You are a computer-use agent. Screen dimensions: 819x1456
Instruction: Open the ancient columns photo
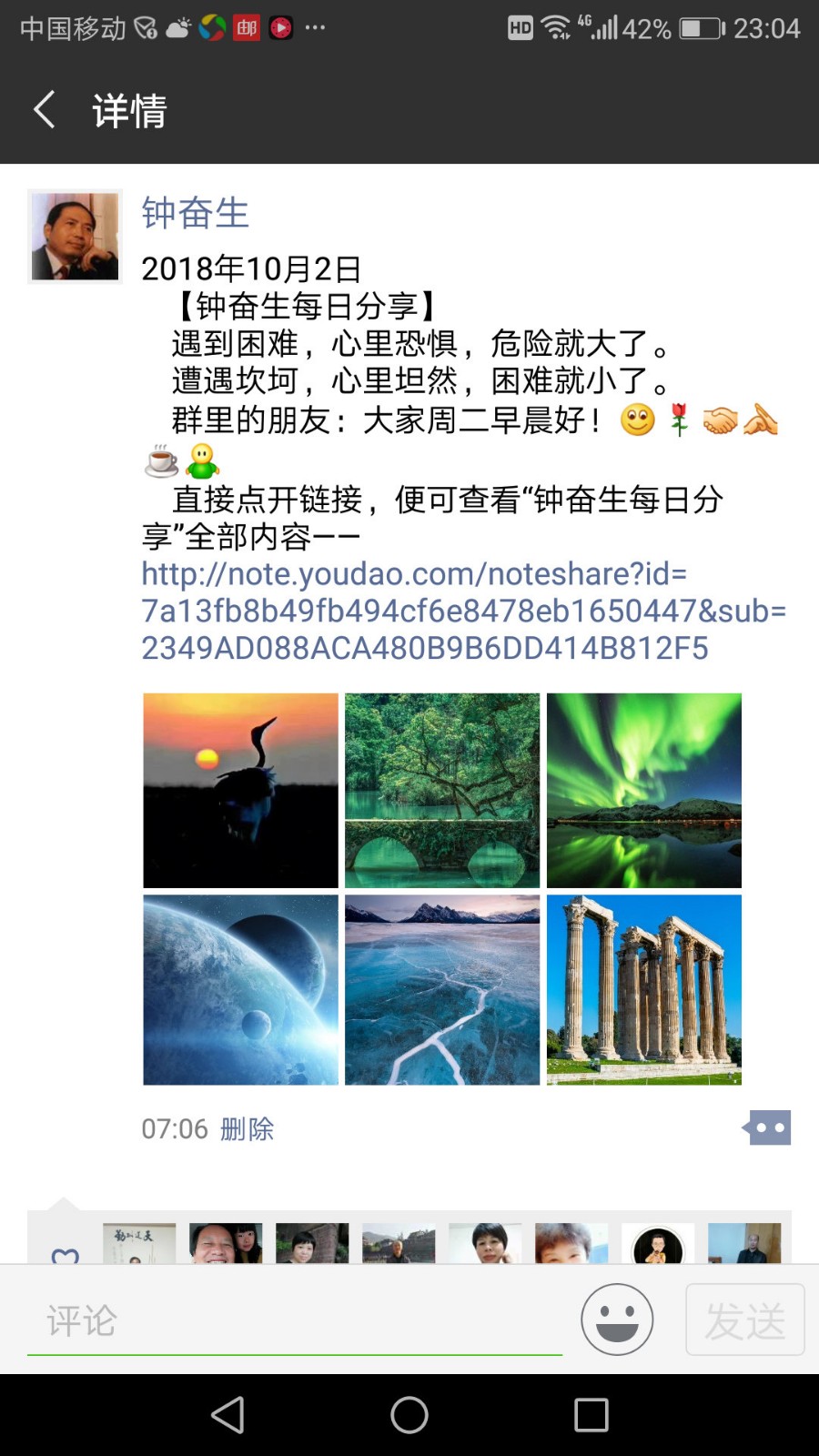click(643, 990)
